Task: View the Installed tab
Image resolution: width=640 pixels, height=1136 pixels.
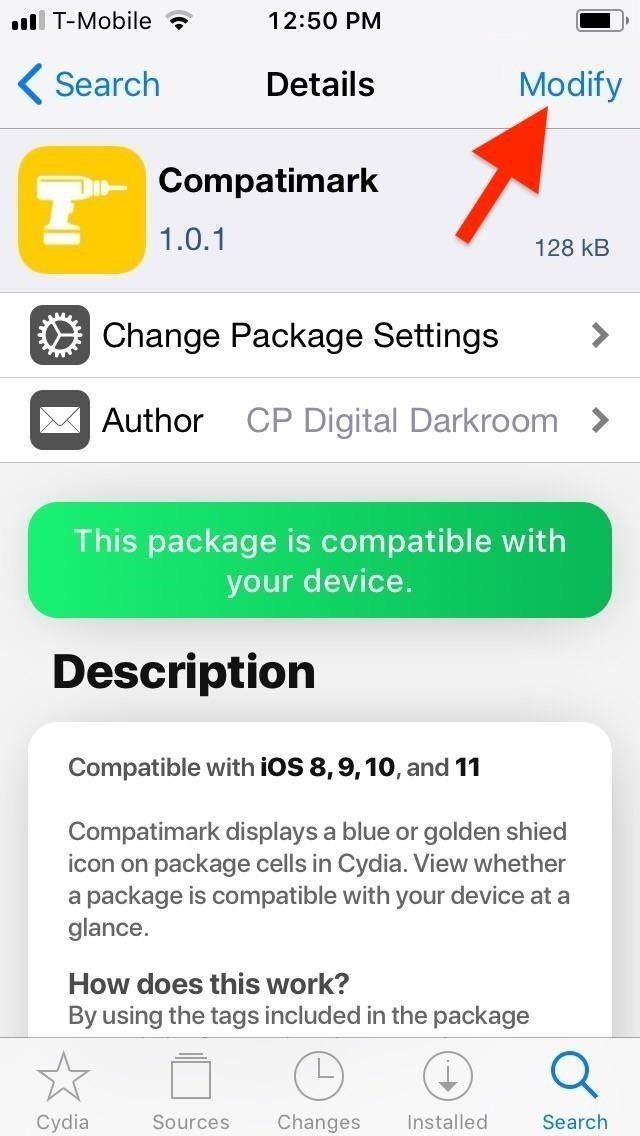Action: [447, 1090]
